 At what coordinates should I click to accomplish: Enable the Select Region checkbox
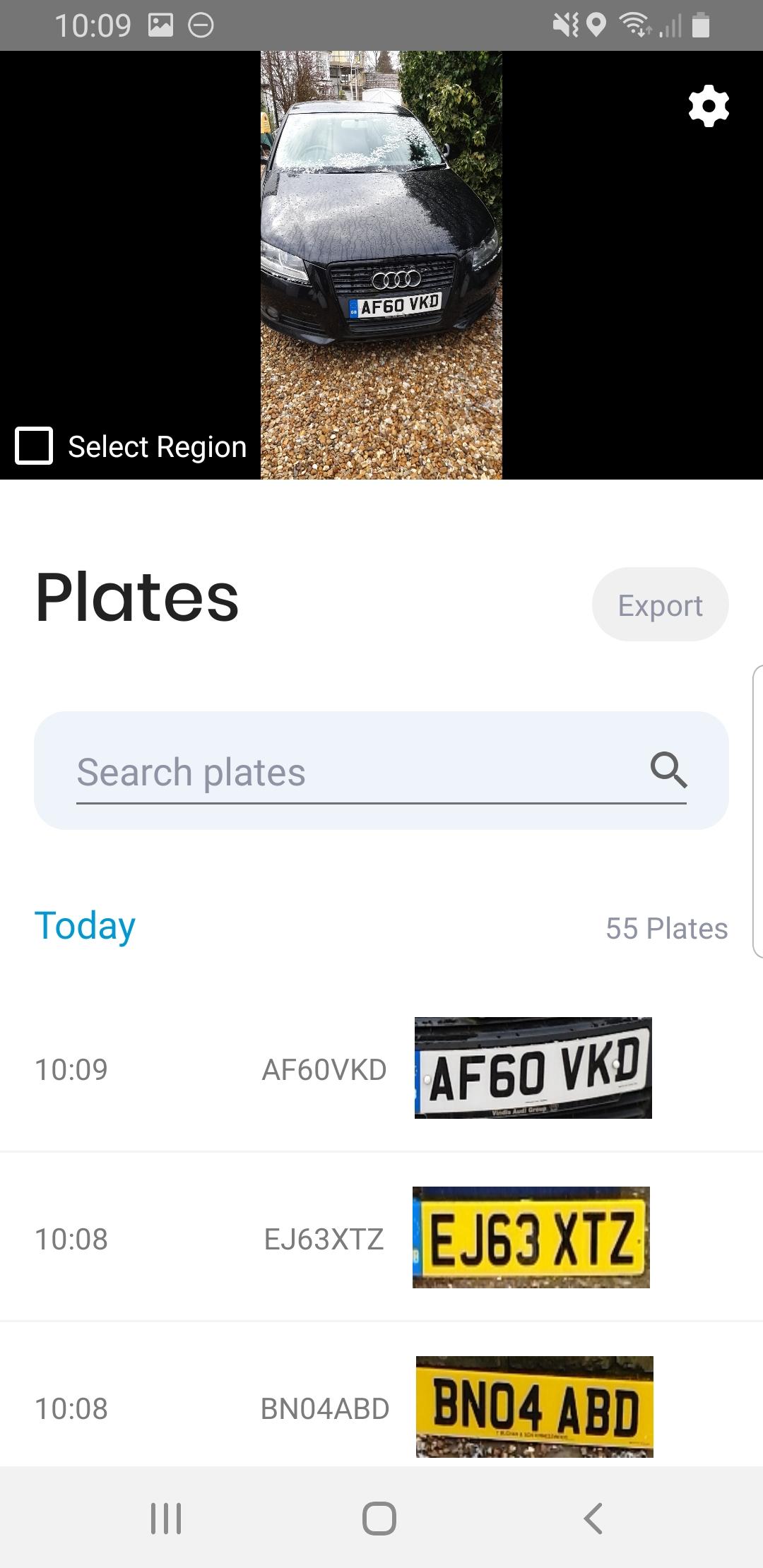pyautogui.click(x=34, y=446)
